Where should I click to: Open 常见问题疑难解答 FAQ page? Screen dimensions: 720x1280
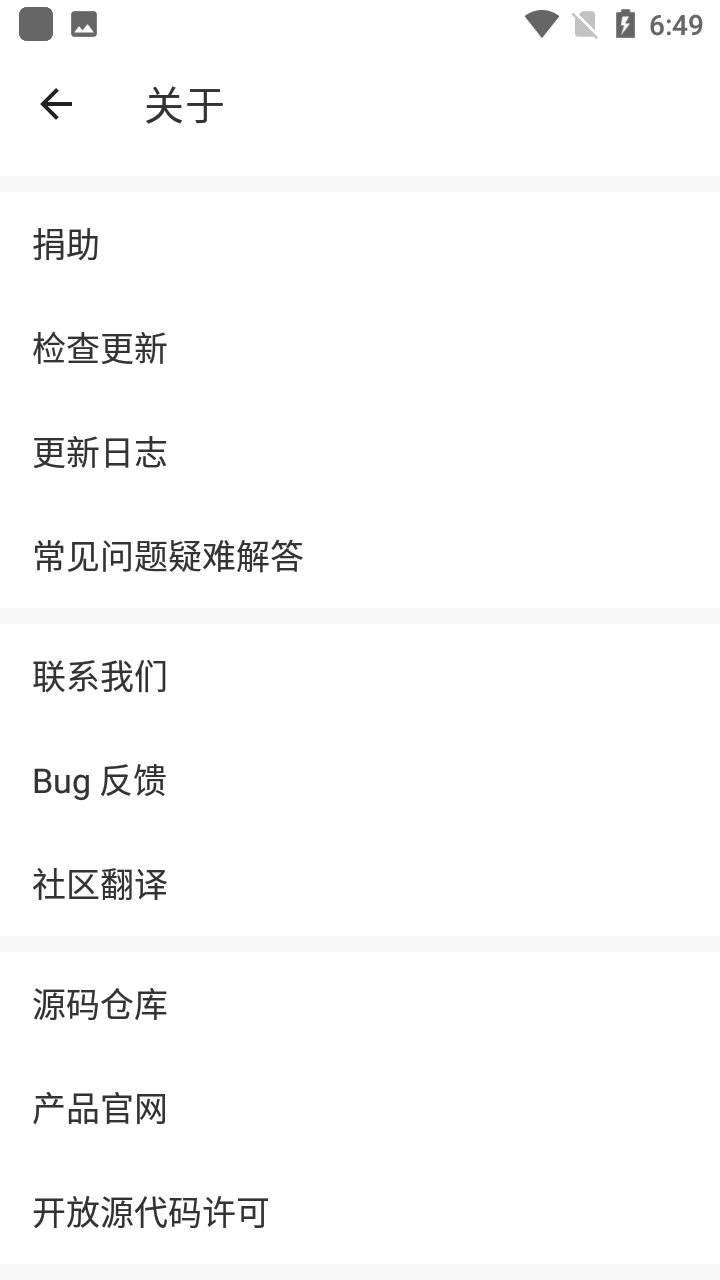point(167,557)
